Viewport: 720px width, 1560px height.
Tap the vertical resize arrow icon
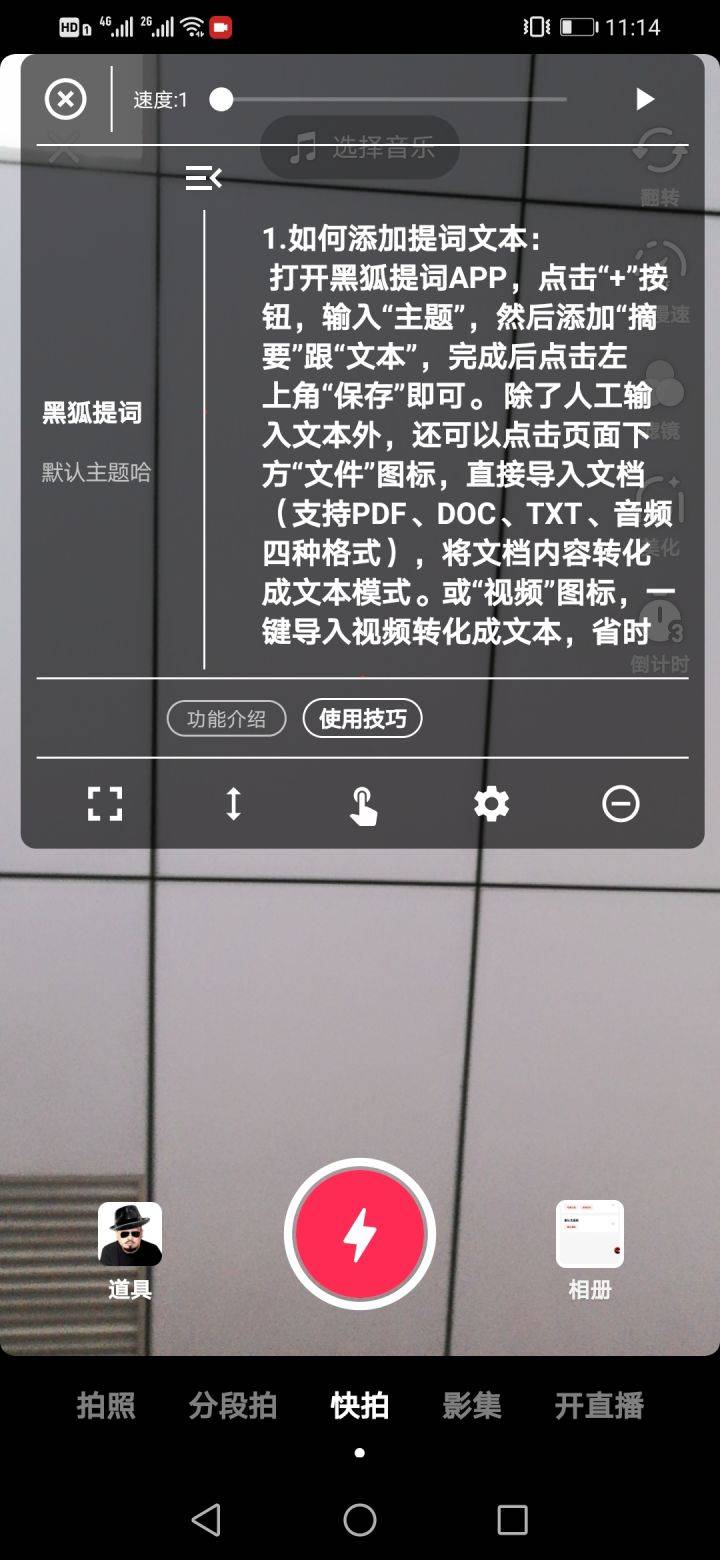[233, 804]
